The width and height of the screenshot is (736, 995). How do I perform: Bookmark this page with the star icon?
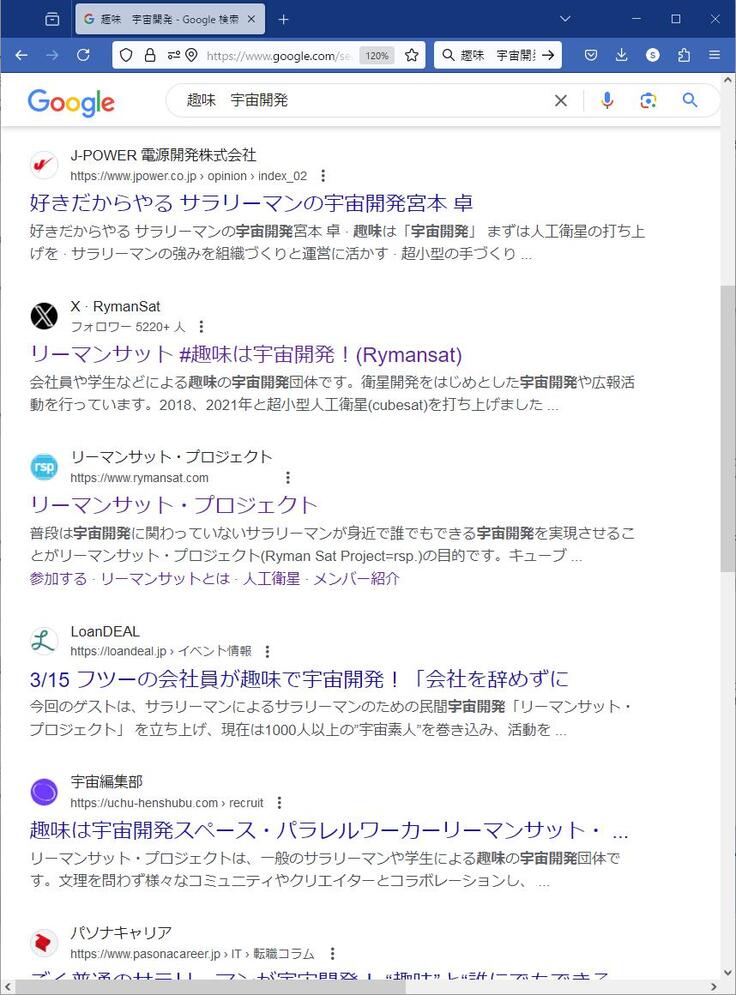411,55
